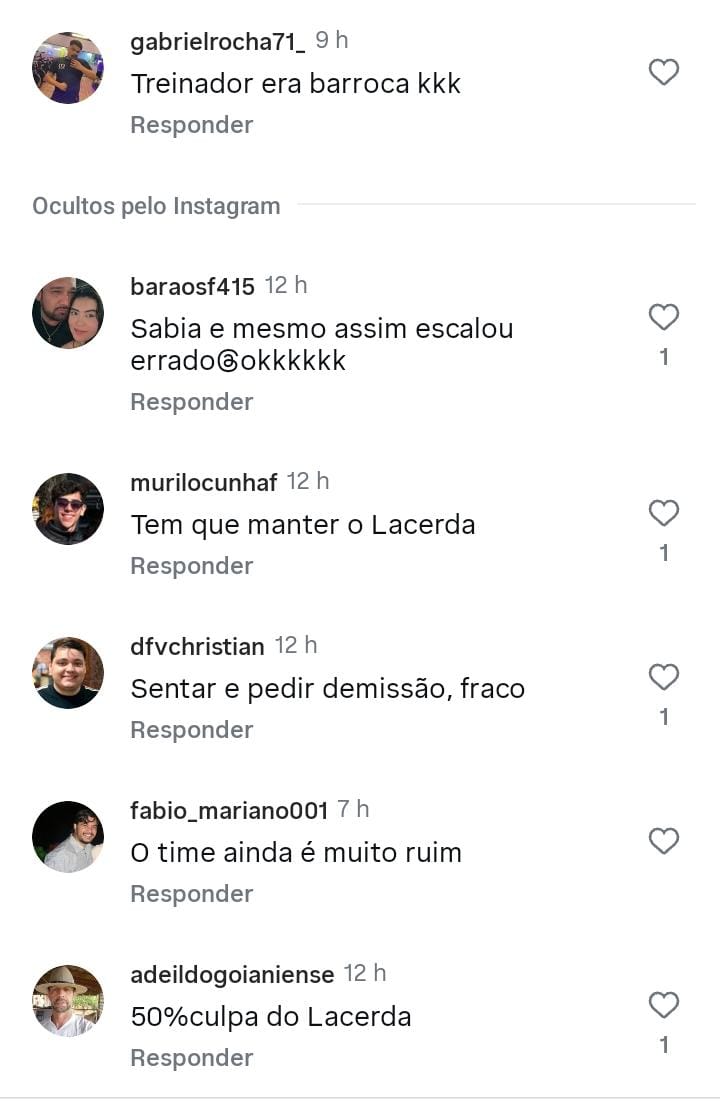Viewport: 720px width, 1110px height.
Task: Unlike the 'Sentar e pedir demissão' comment
Action: point(662,677)
